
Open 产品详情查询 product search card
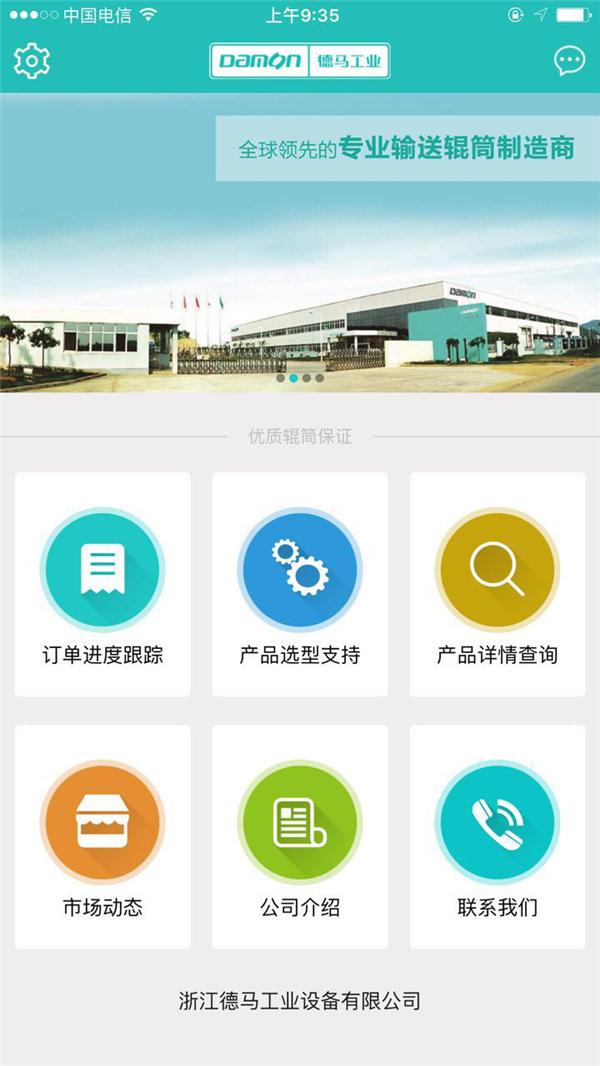tap(497, 585)
